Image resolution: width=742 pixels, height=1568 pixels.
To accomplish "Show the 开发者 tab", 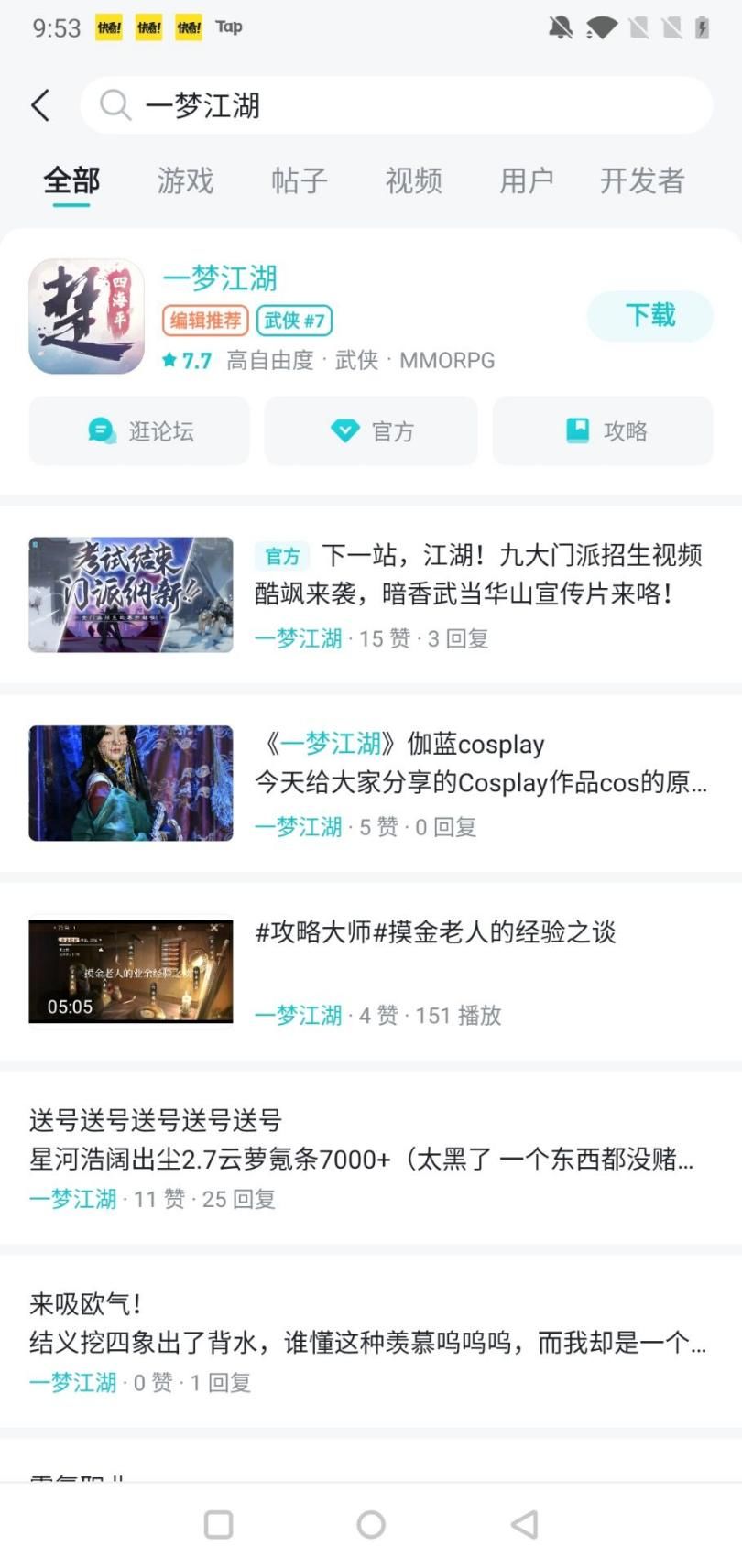I will [641, 180].
